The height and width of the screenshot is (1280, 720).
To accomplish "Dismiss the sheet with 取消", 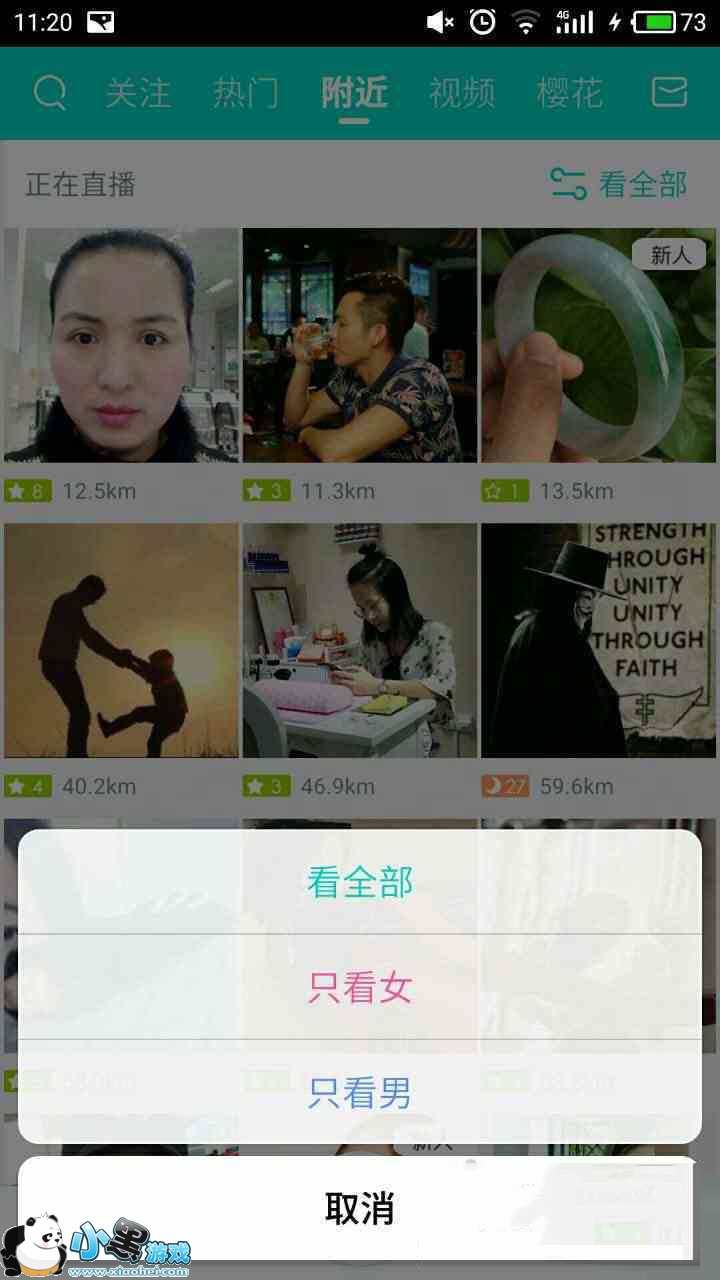I will click(x=360, y=1208).
